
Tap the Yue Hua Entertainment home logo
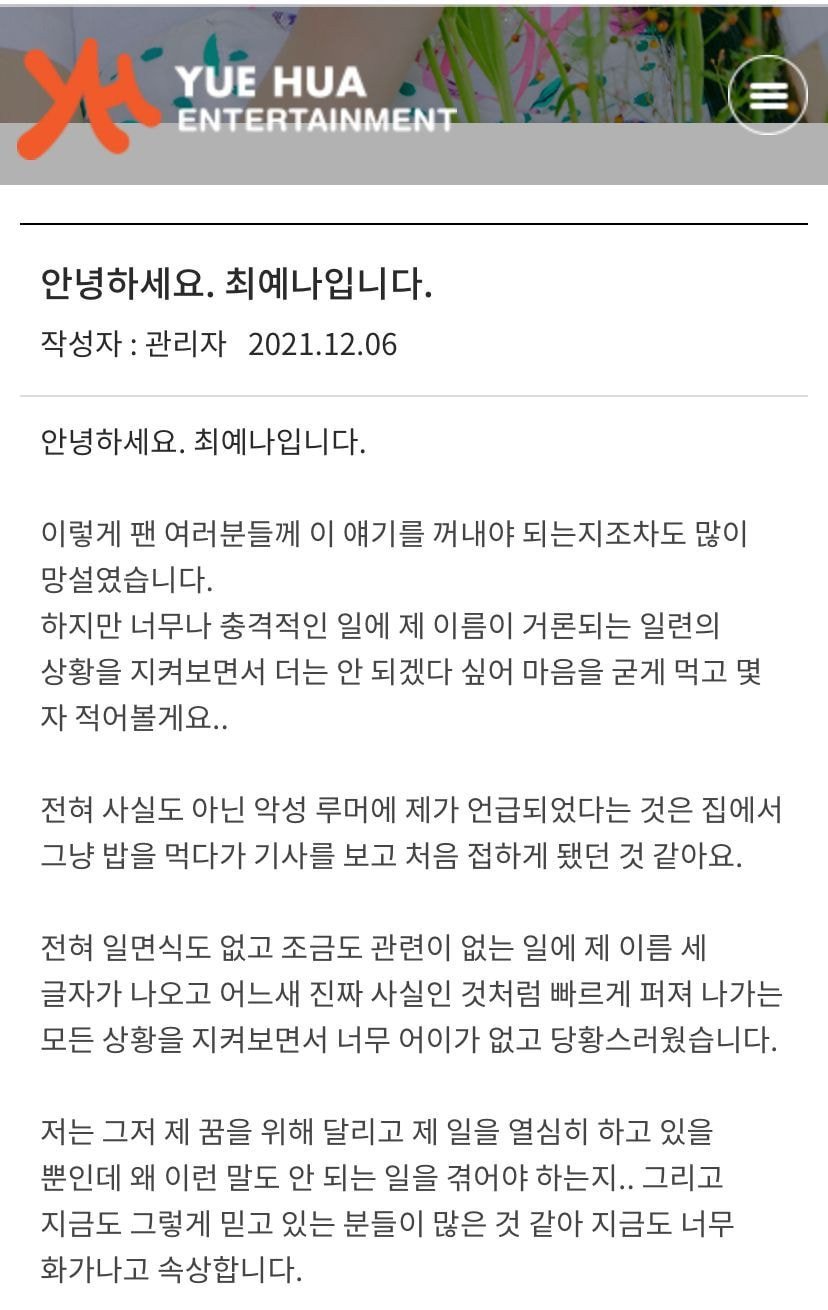pyautogui.click(x=235, y=98)
